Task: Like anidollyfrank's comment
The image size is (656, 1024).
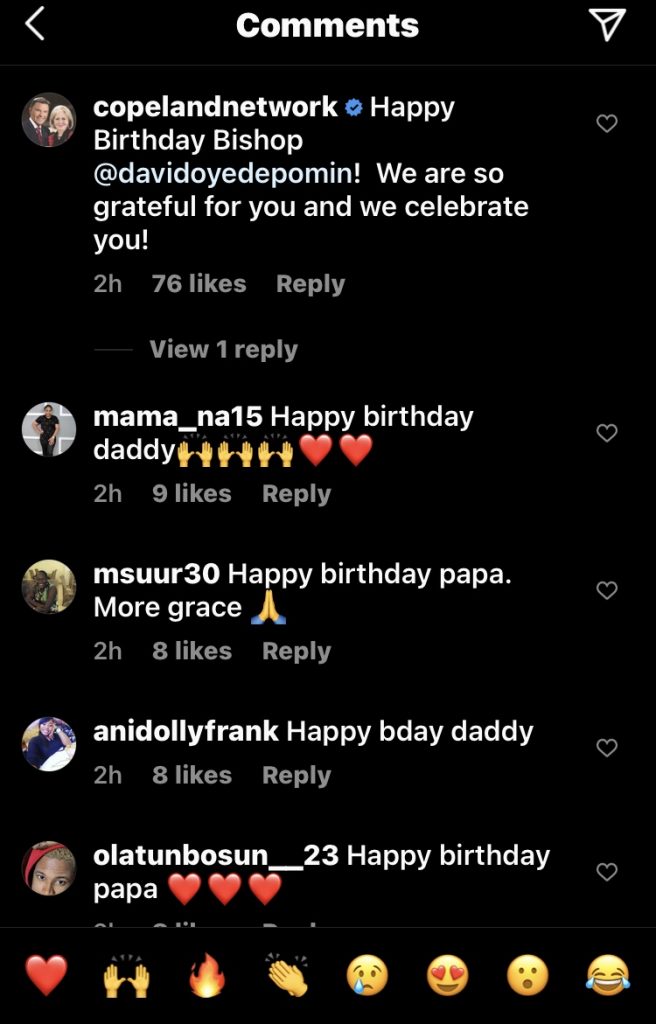Action: click(x=606, y=747)
